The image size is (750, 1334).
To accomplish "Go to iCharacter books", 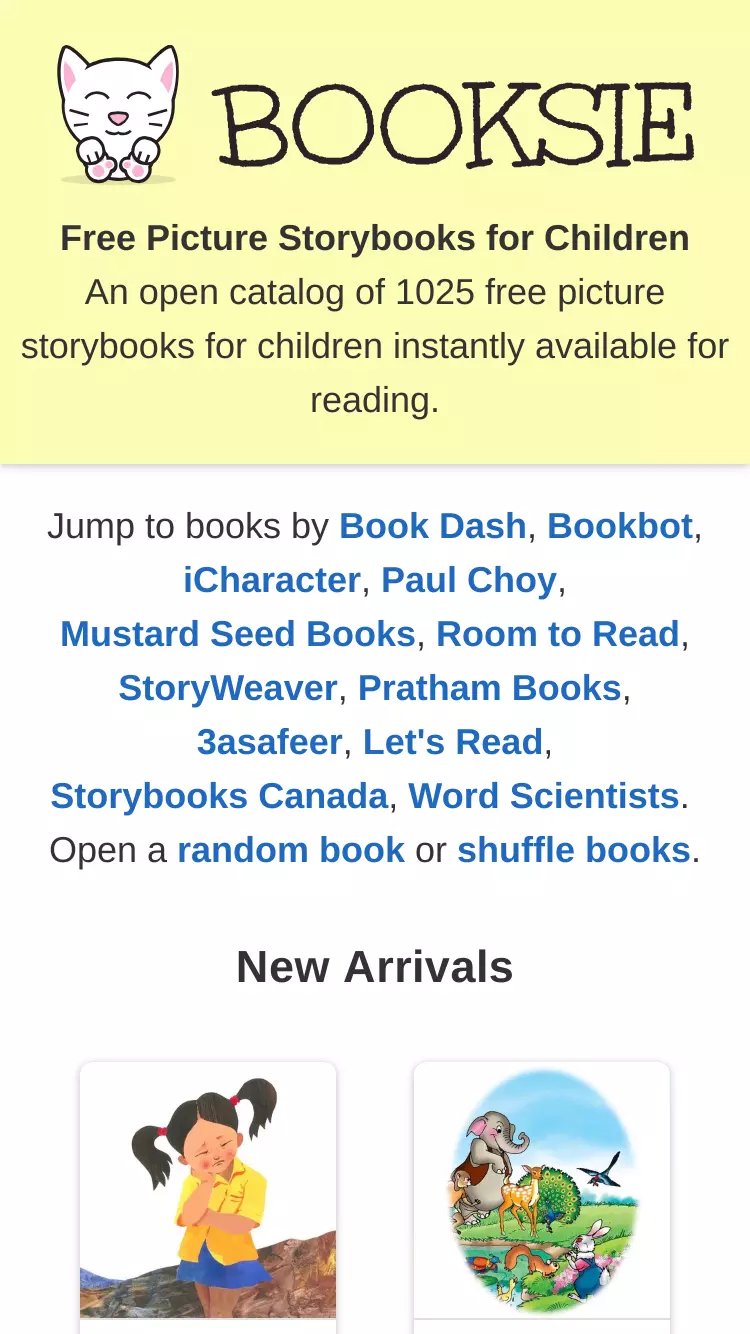I will click(272, 580).
